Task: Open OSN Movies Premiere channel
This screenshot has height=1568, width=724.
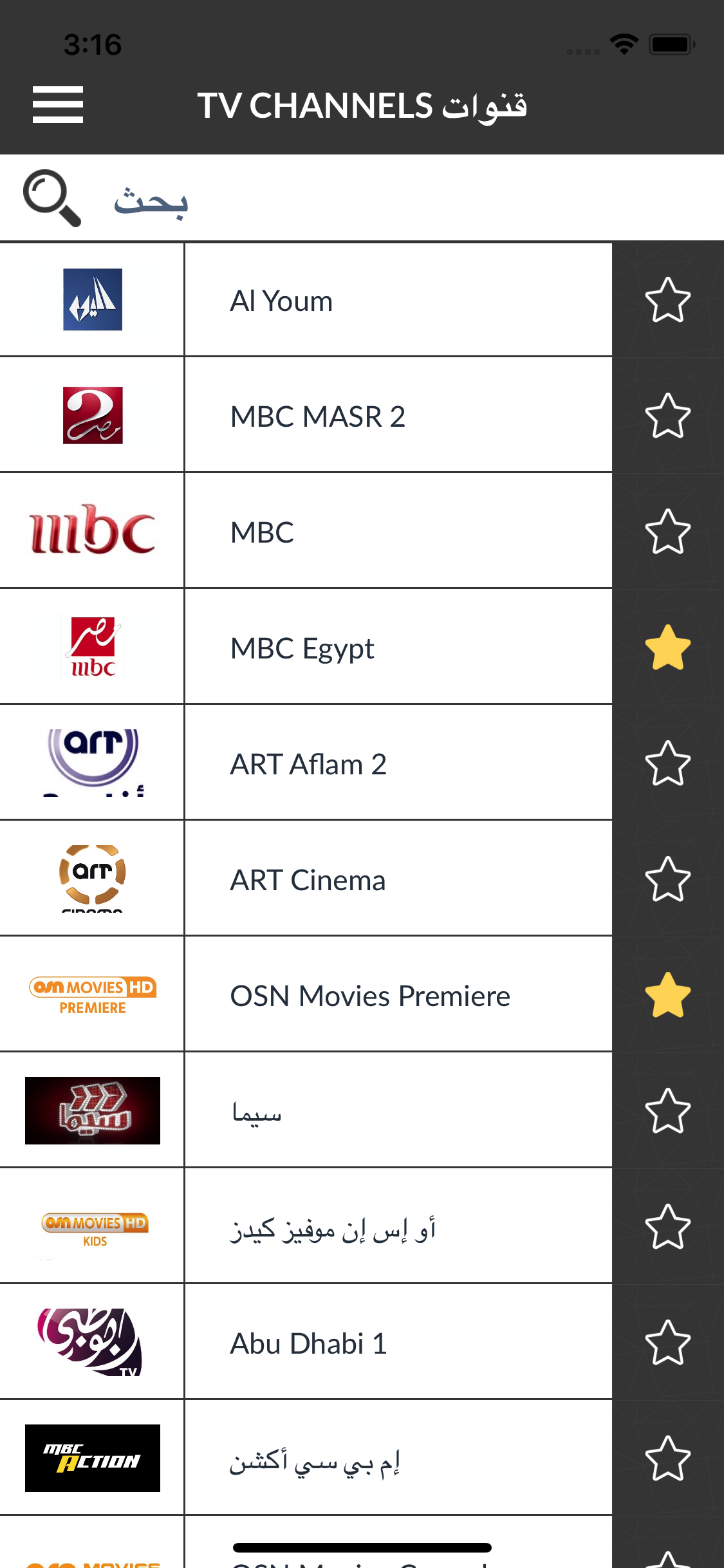Action: [306, 994]
